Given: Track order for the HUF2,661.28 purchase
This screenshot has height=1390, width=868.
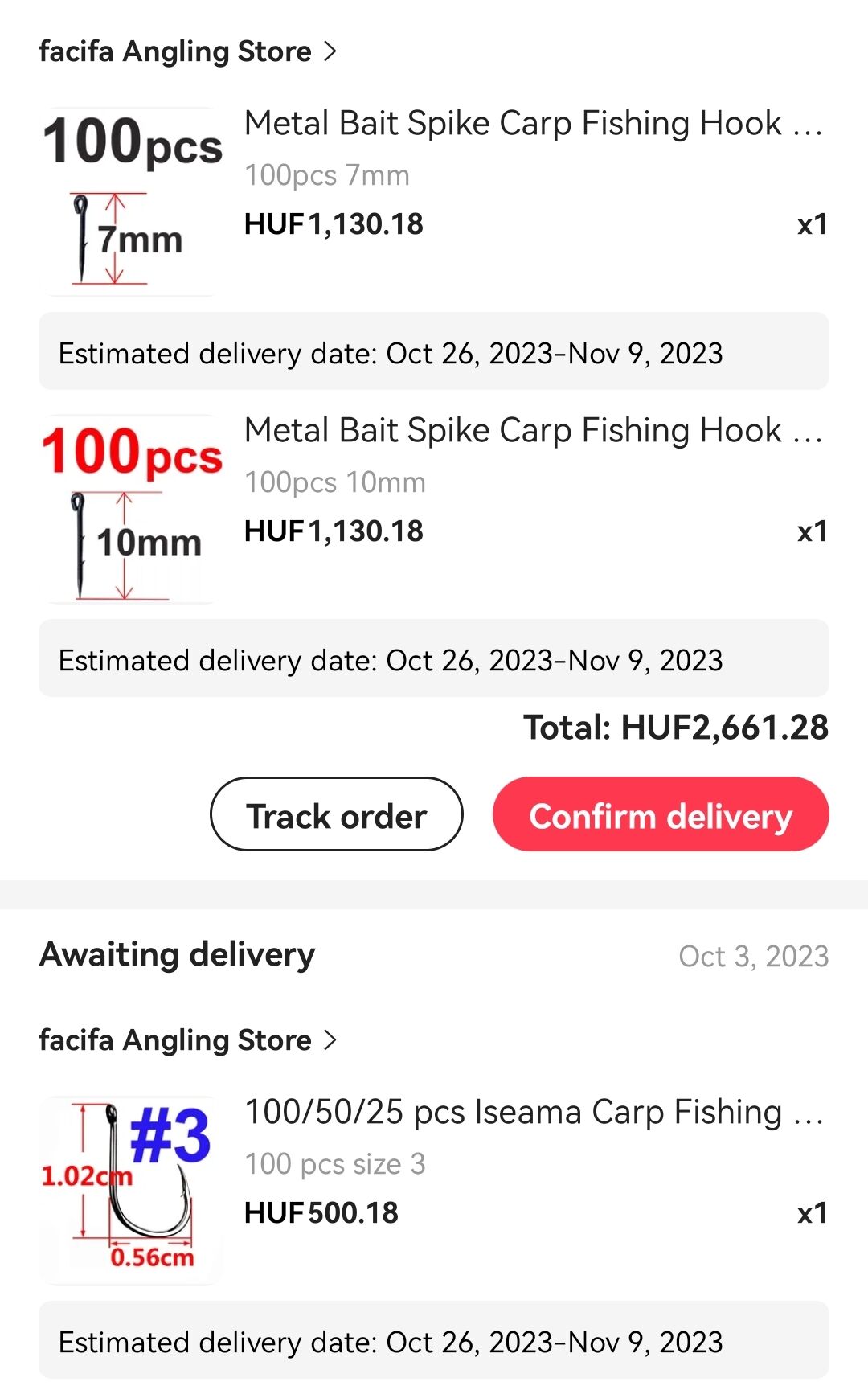Looking at the screenshot, I should (x=336, y=814).
